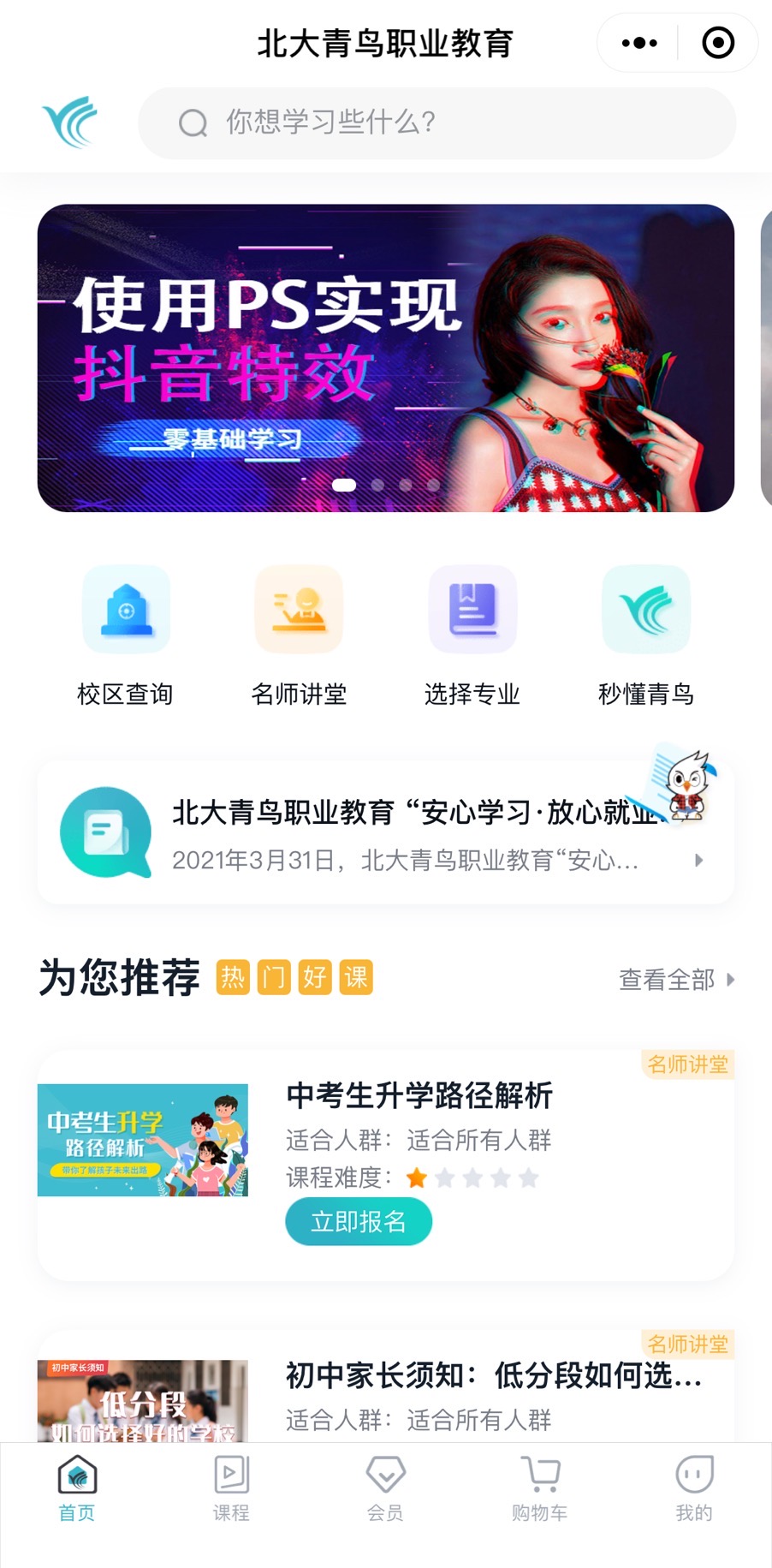
Task: Open the 购物车 tab
Action: click(539, 1488)
